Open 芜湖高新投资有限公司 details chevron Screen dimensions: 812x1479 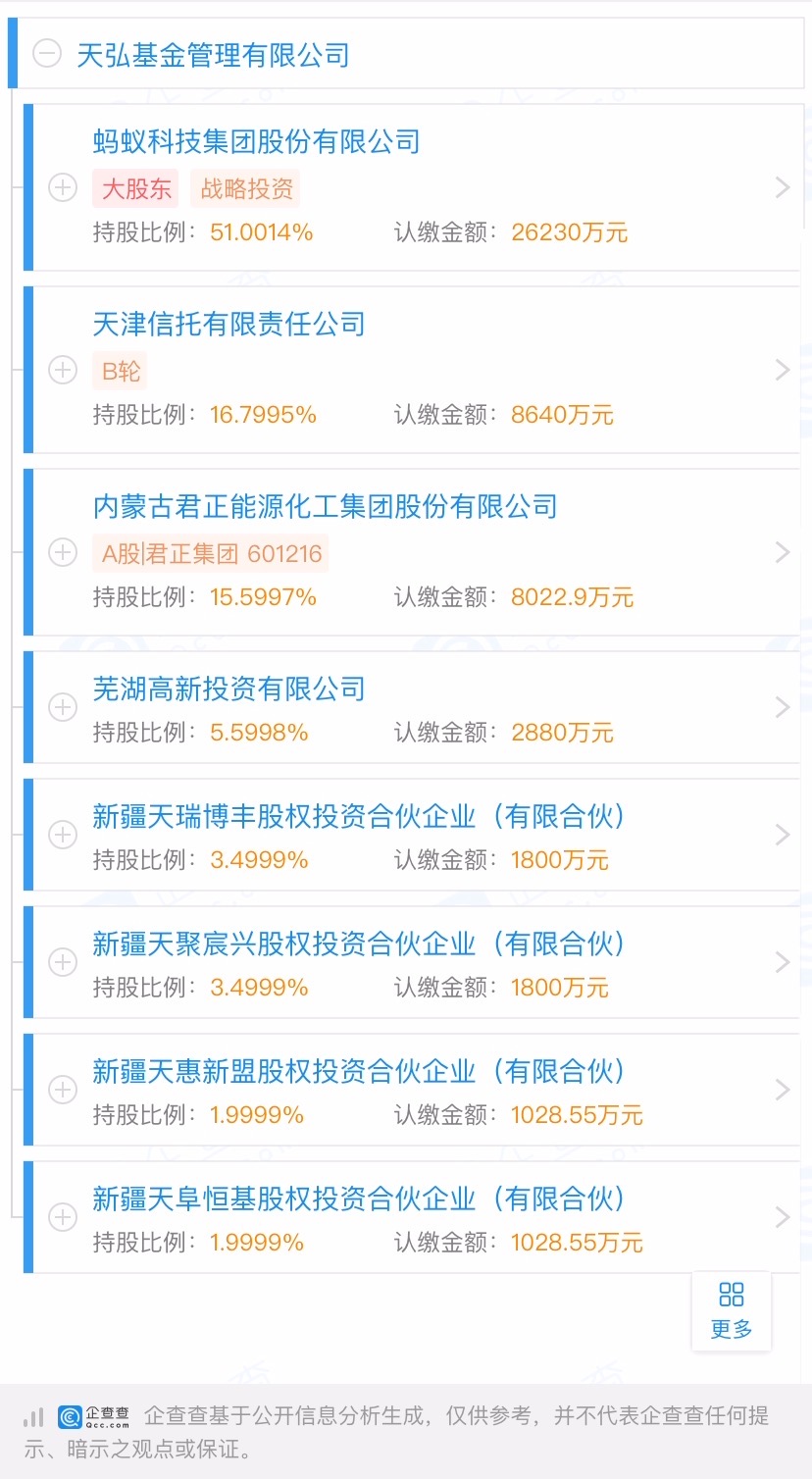click(x=782, y=707)
